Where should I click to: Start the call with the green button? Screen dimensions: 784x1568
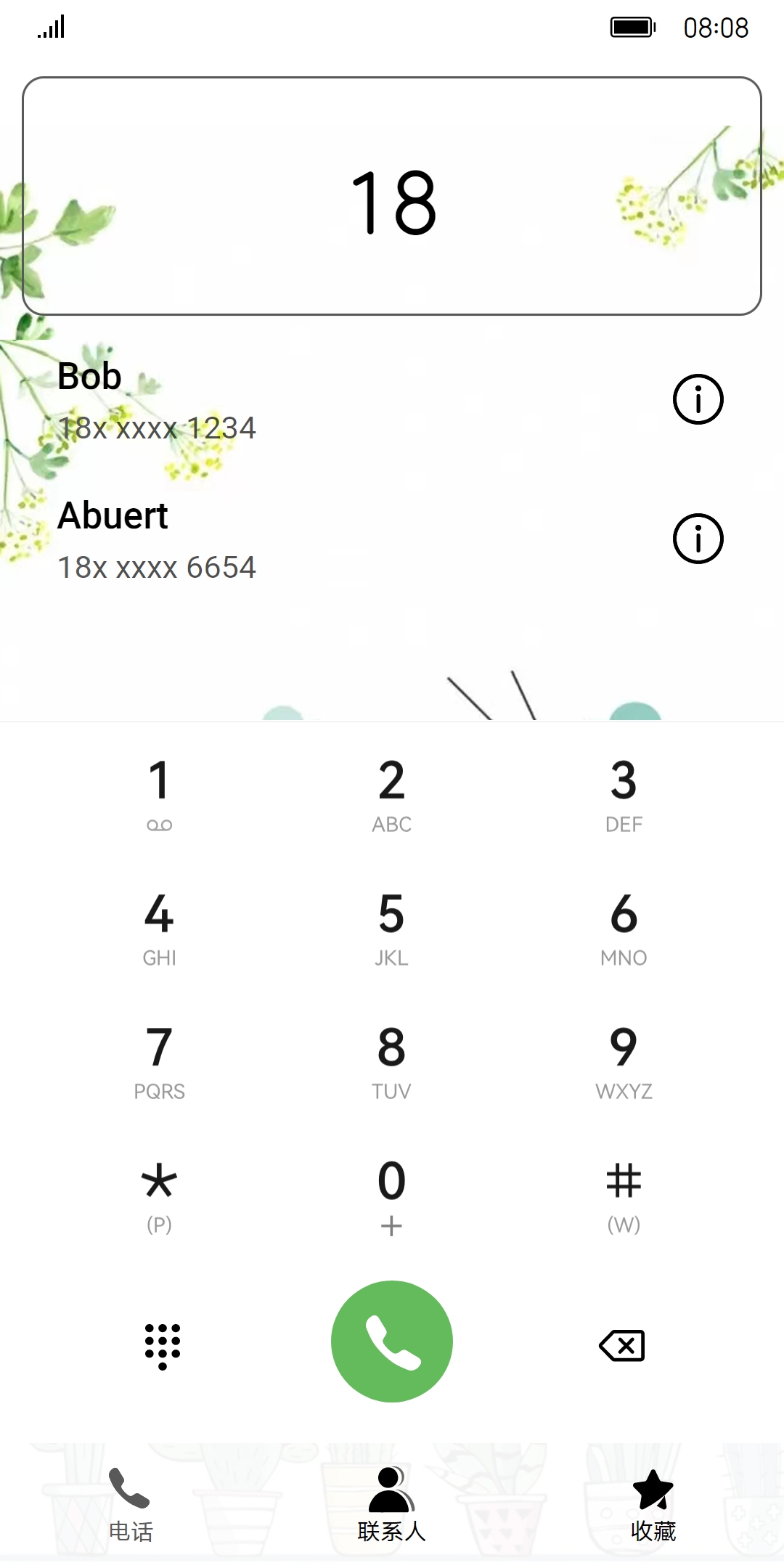pyautogui.click(x=392, y=1342)
